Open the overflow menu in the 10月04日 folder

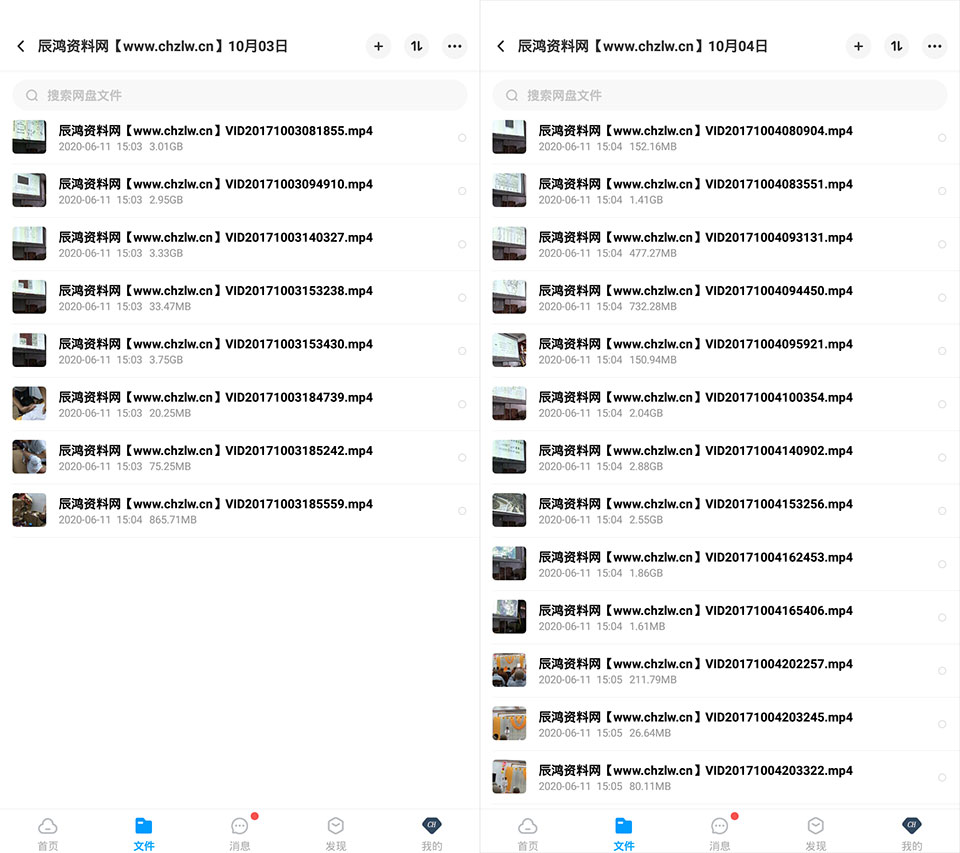(x=934, y=47)
